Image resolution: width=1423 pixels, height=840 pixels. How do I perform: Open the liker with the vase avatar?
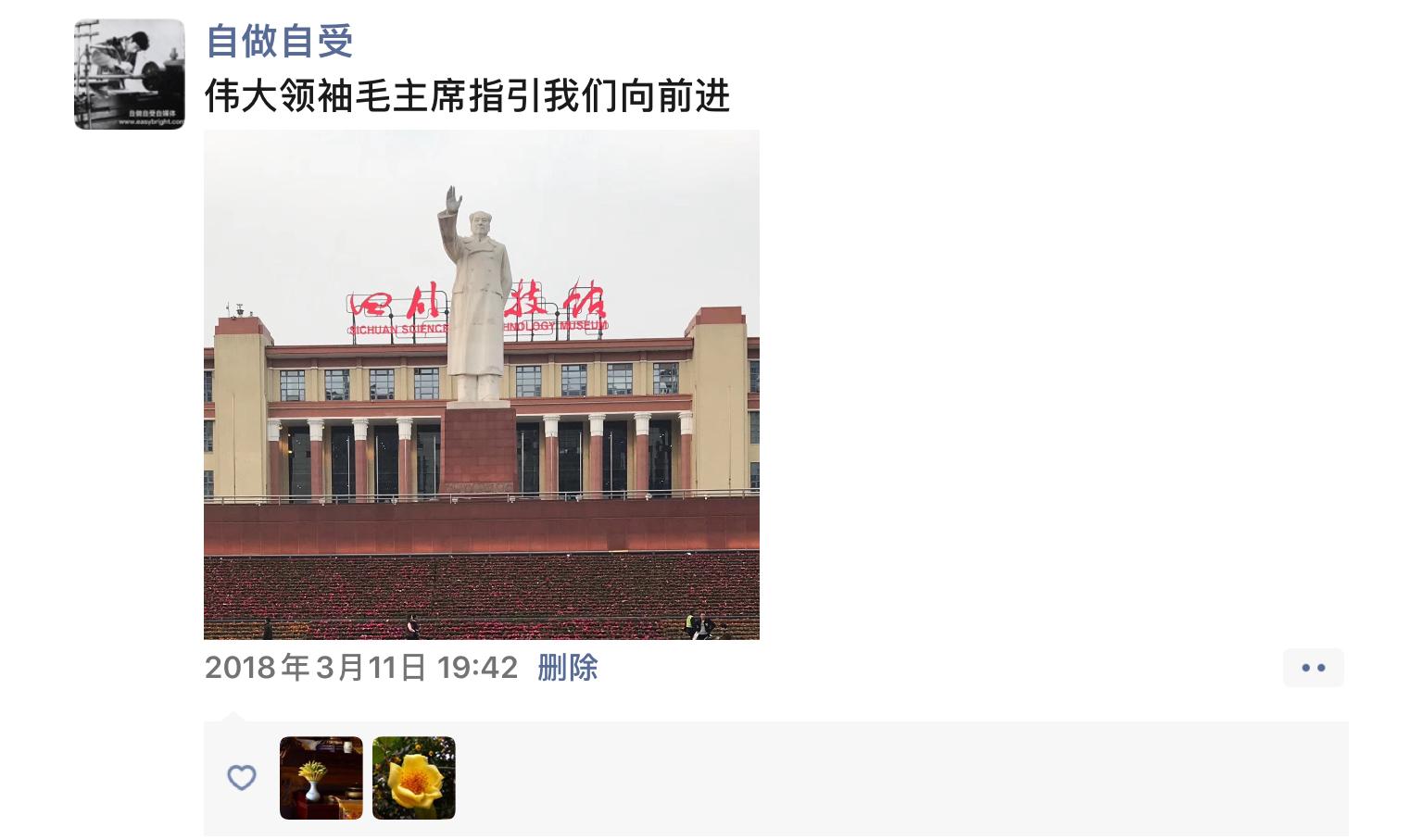click(321, 778)
